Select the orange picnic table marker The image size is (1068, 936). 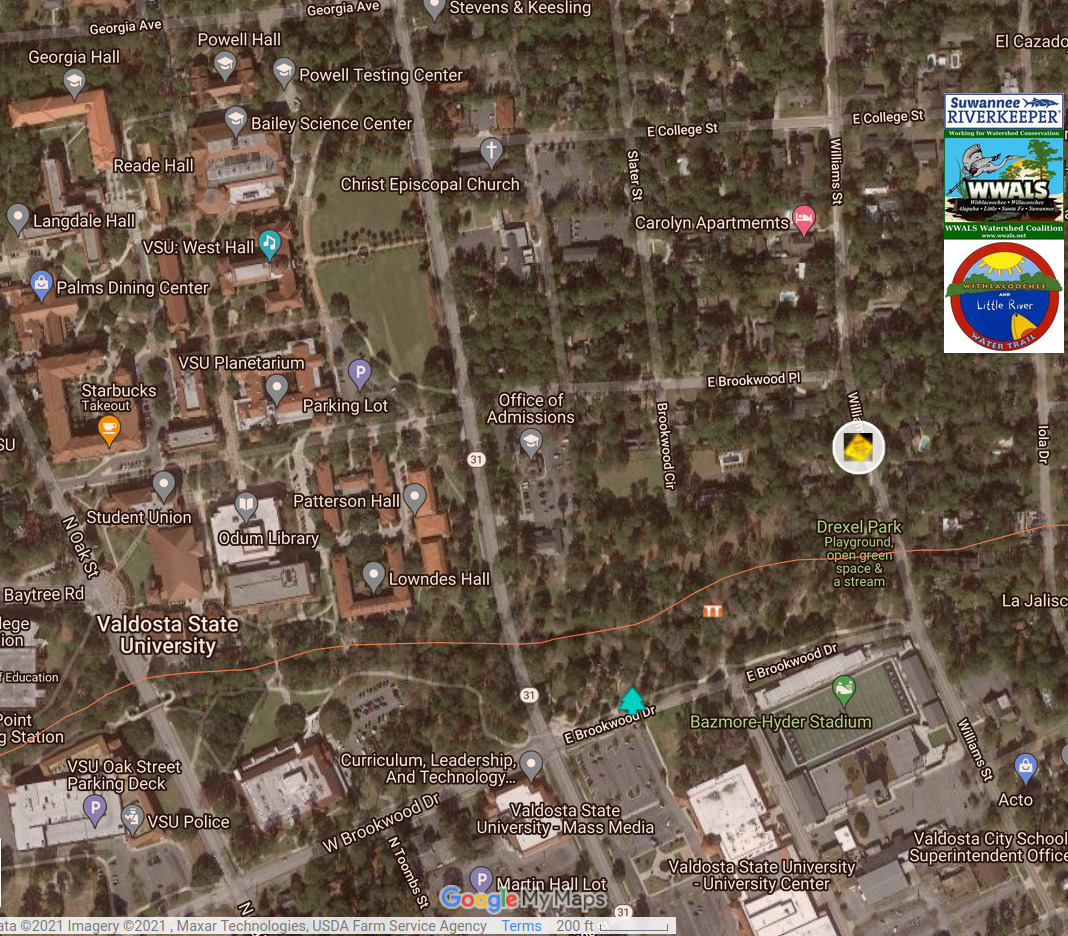712,610
